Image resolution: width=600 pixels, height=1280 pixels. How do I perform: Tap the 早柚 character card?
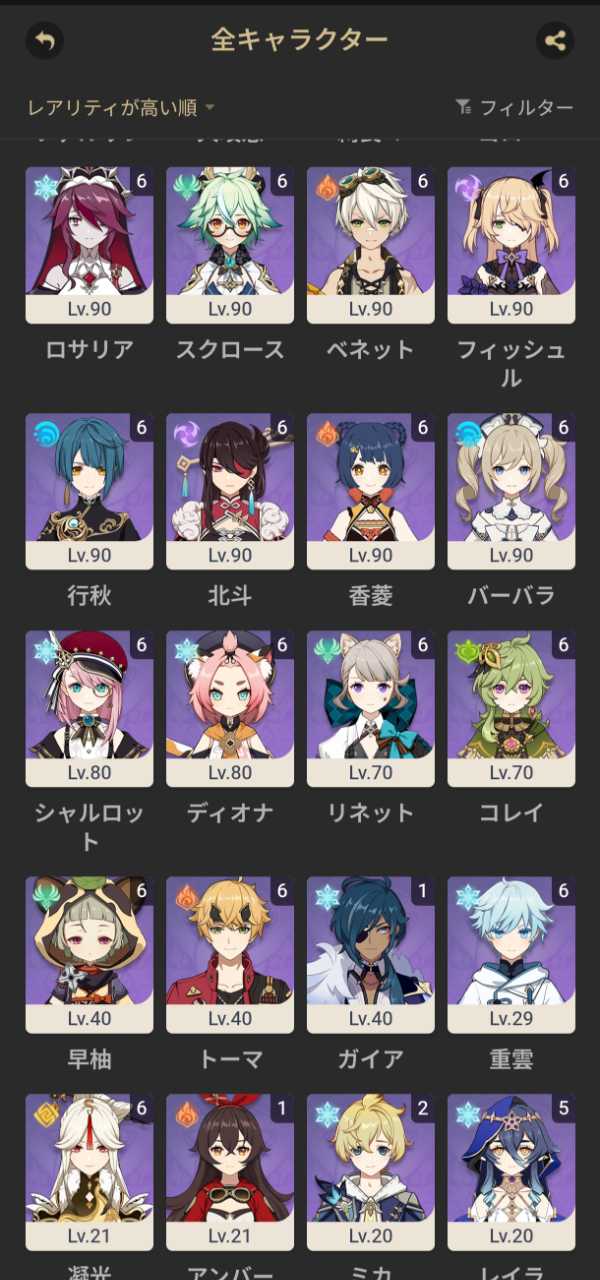[x=89, y=955]
